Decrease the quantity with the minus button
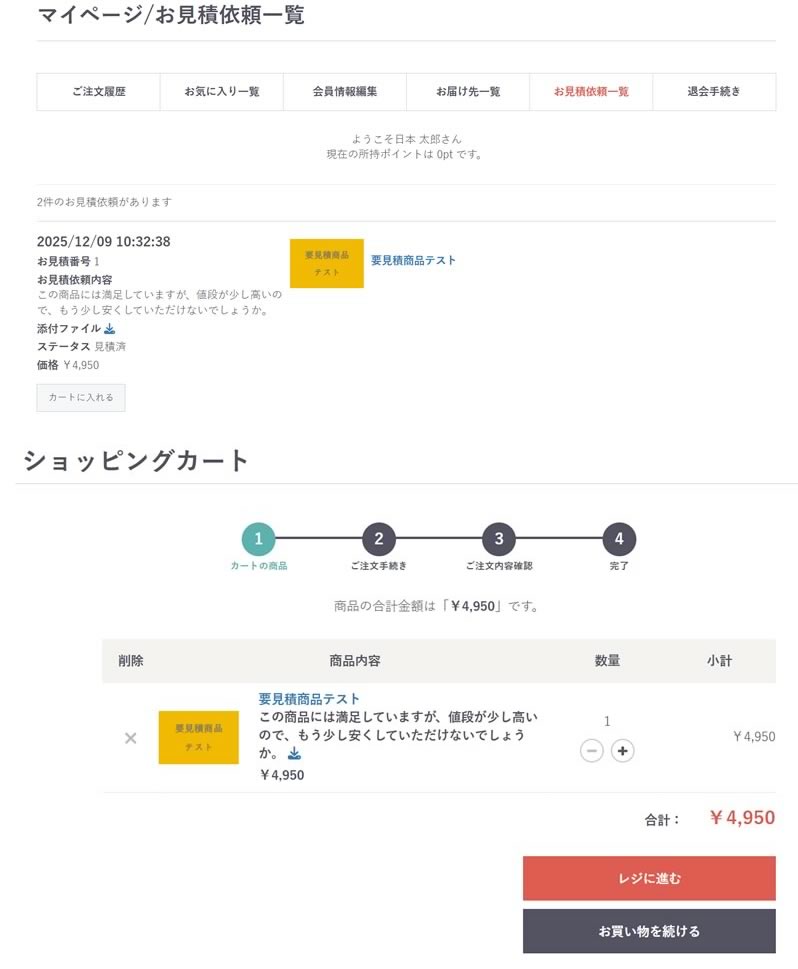 point(591,750)
